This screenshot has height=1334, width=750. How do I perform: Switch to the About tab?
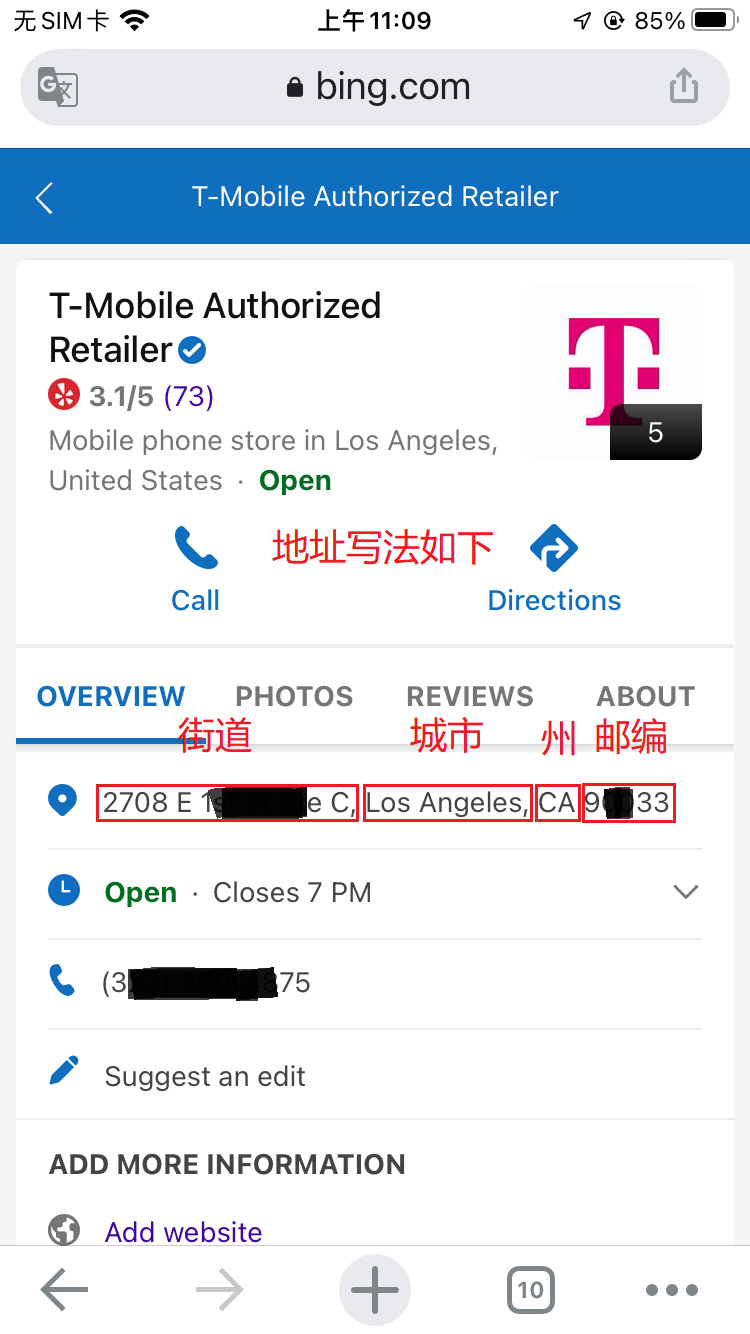(646, 697)
